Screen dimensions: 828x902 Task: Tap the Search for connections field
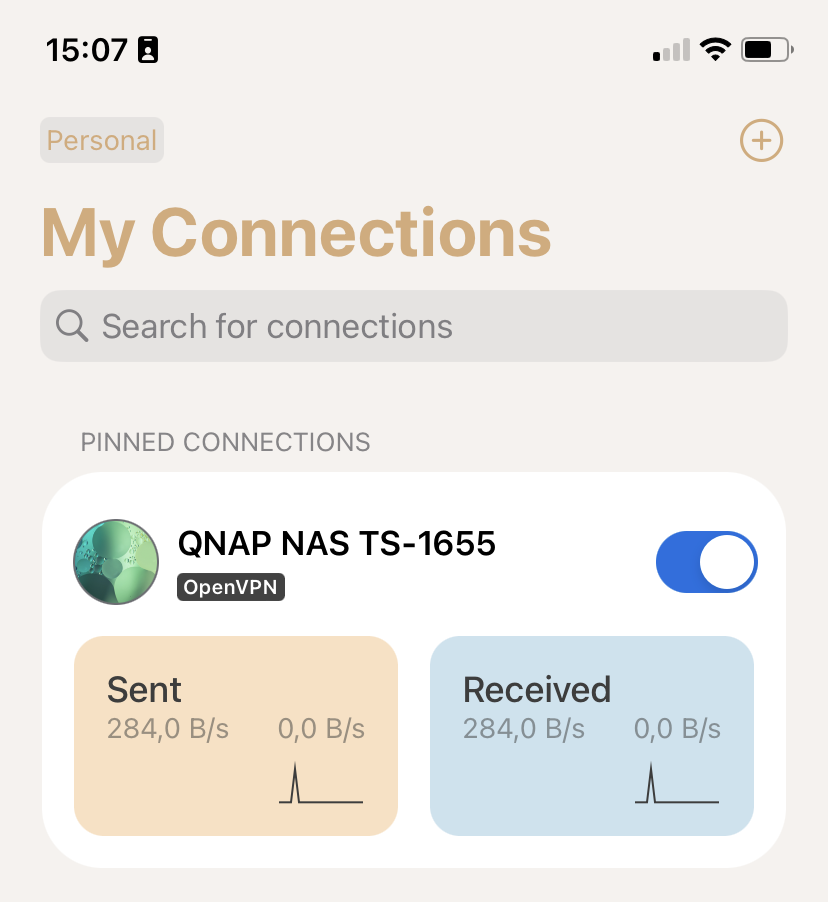(x=414, y=326)
